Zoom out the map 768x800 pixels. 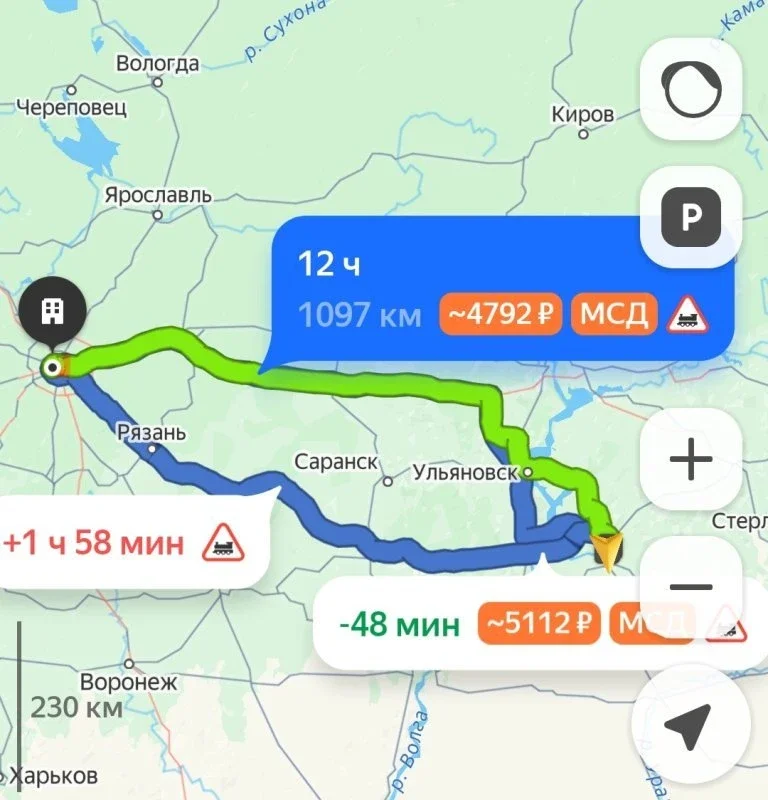click(x=690, y=587)
